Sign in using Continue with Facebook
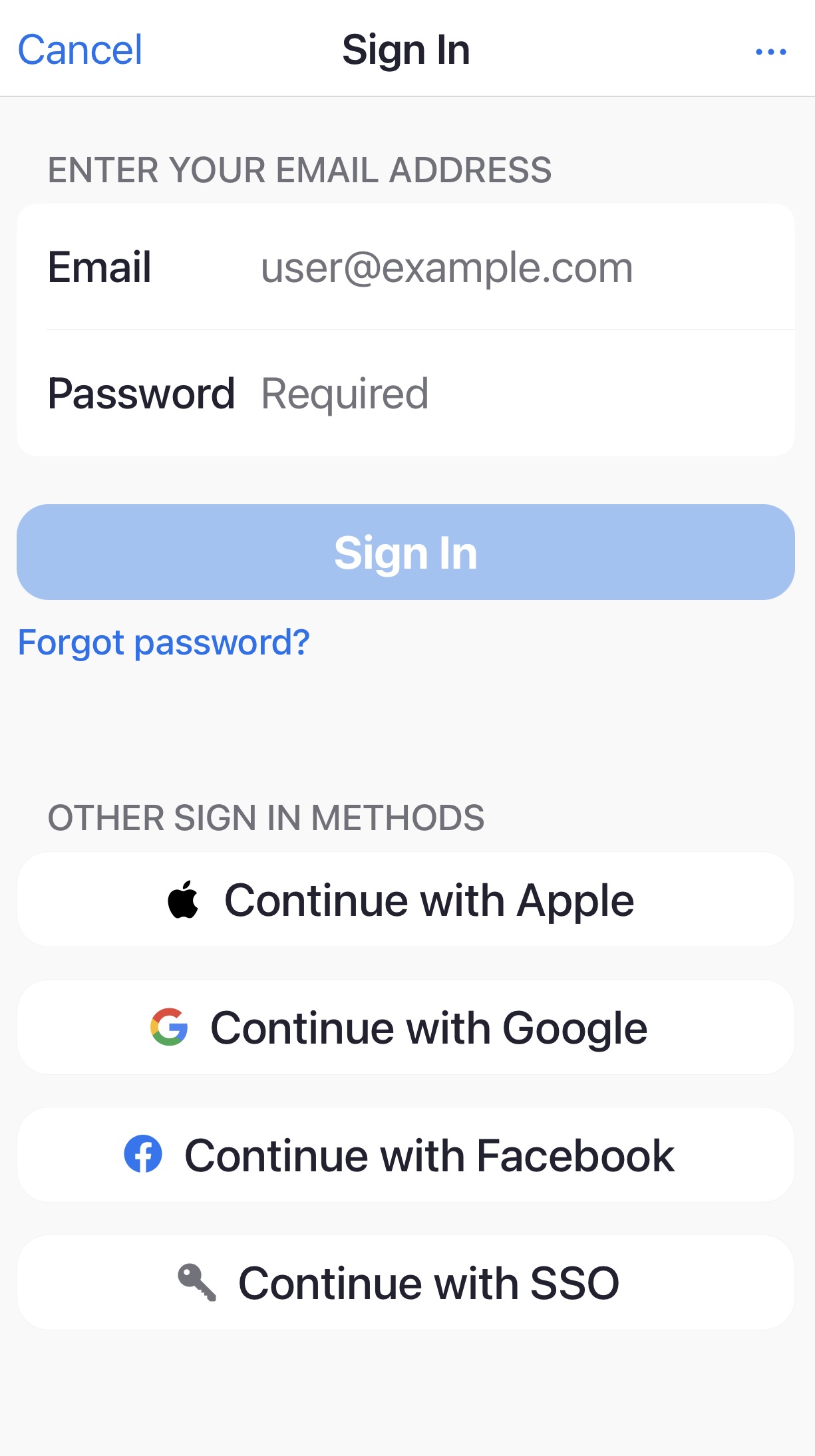Image resolution: width=815 pixels, height=1456 pixels. [406, 1155]
